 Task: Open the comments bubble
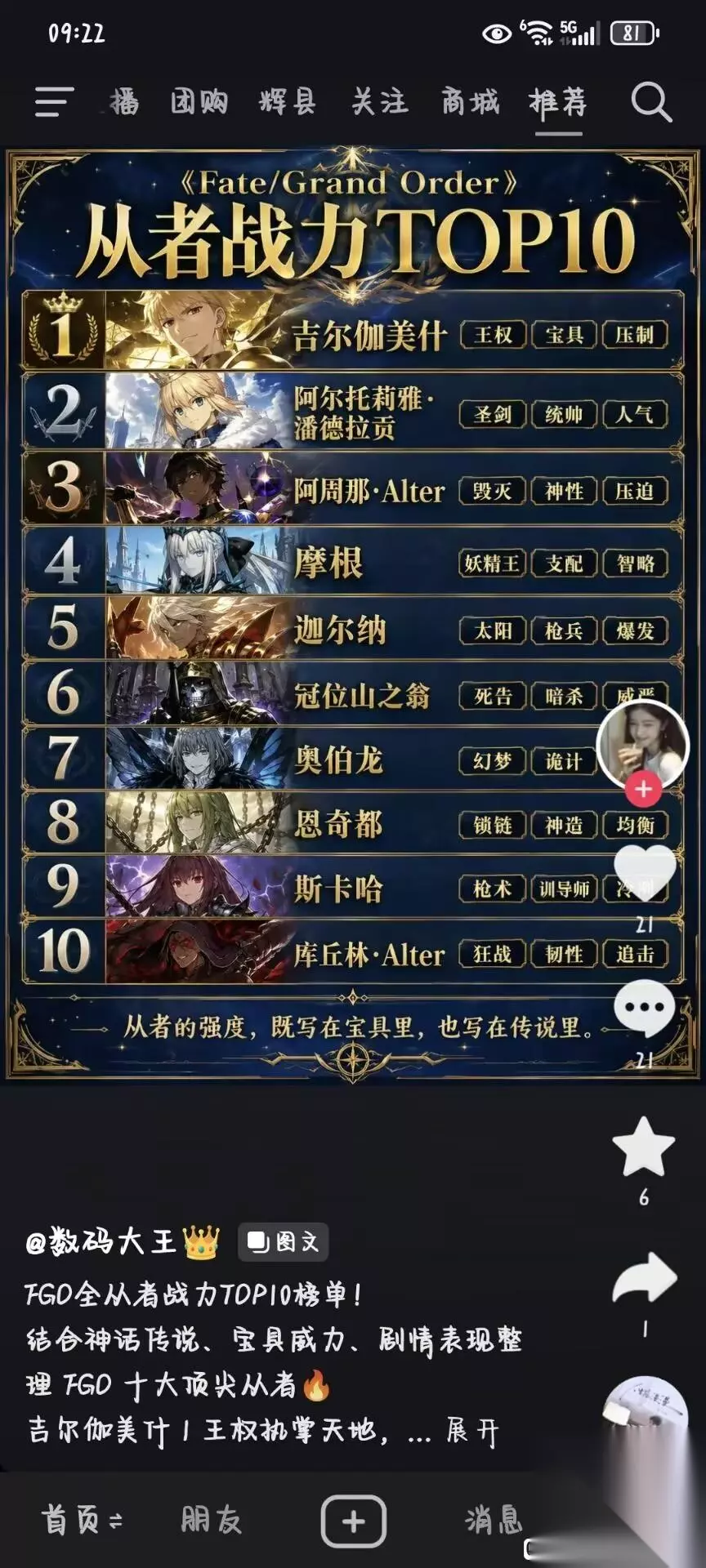tap(644, 1009)
